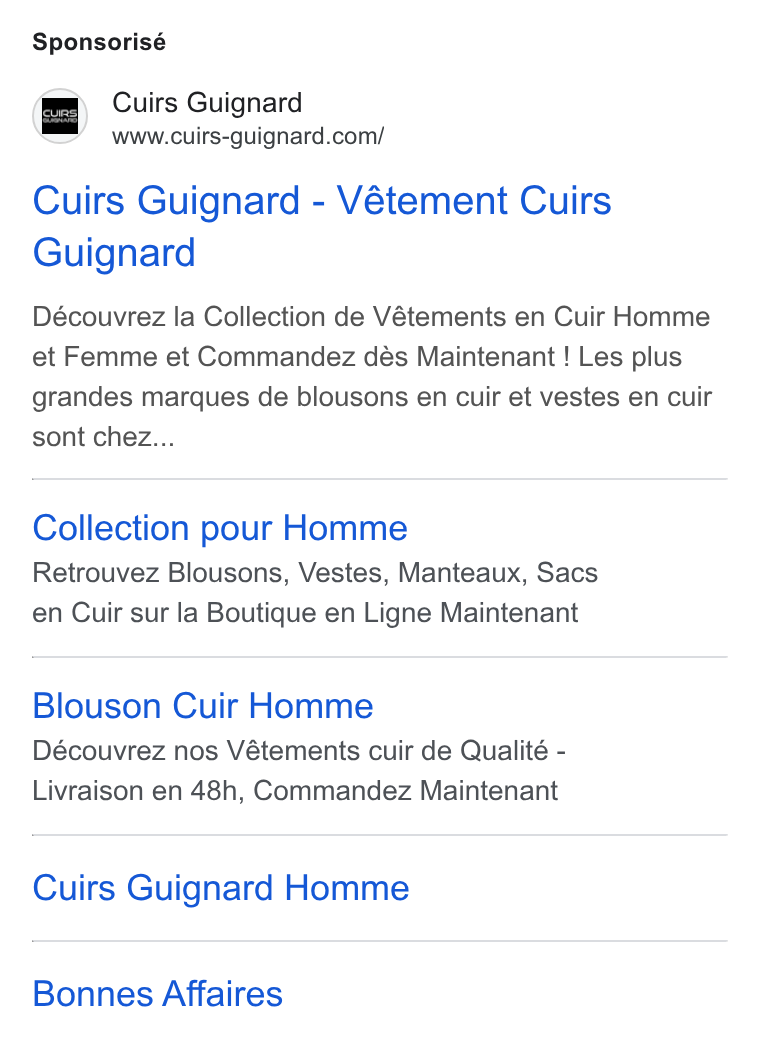
Task: Tap the www.cuirs-guignard.com site address
Action: click(x=248, y=136)
